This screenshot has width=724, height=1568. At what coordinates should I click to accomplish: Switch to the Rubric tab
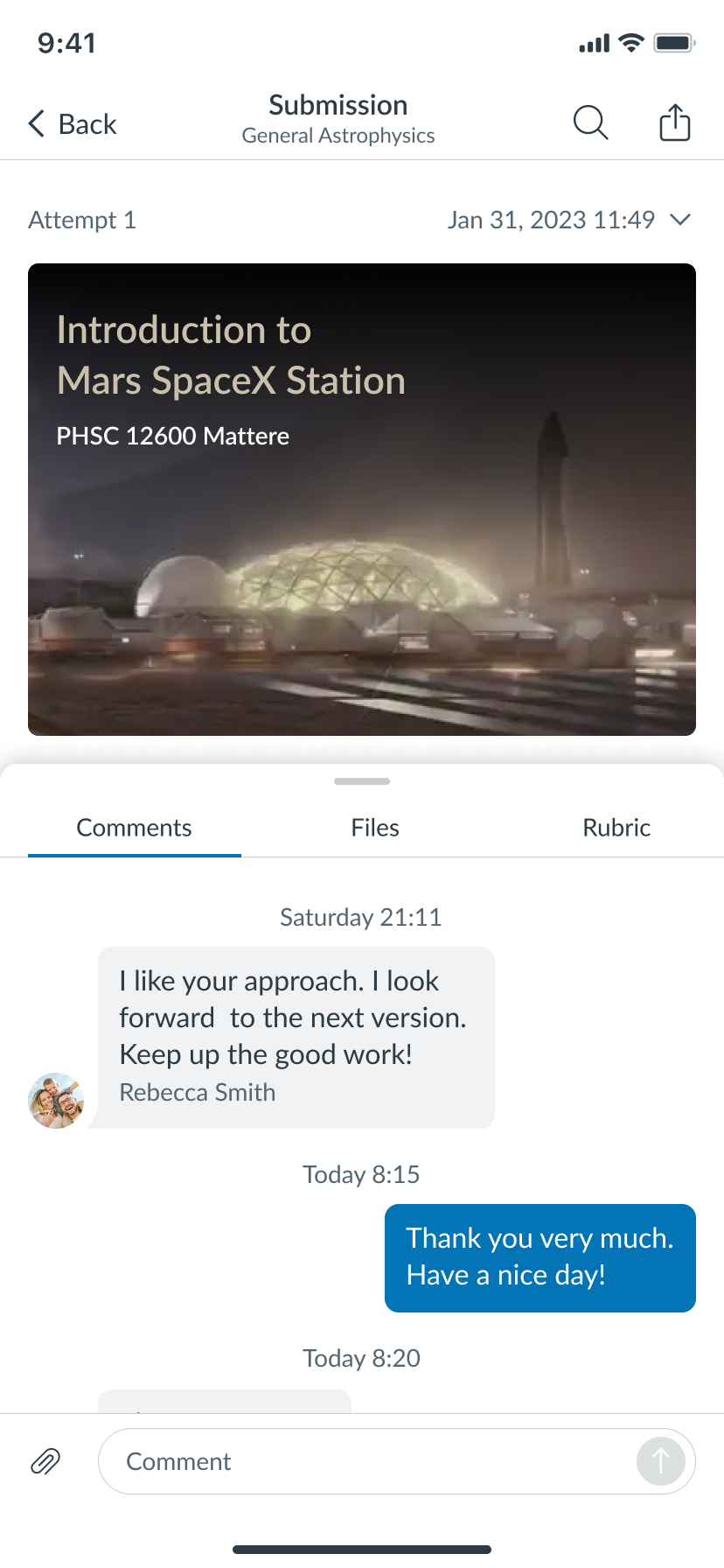click(616, 828)
